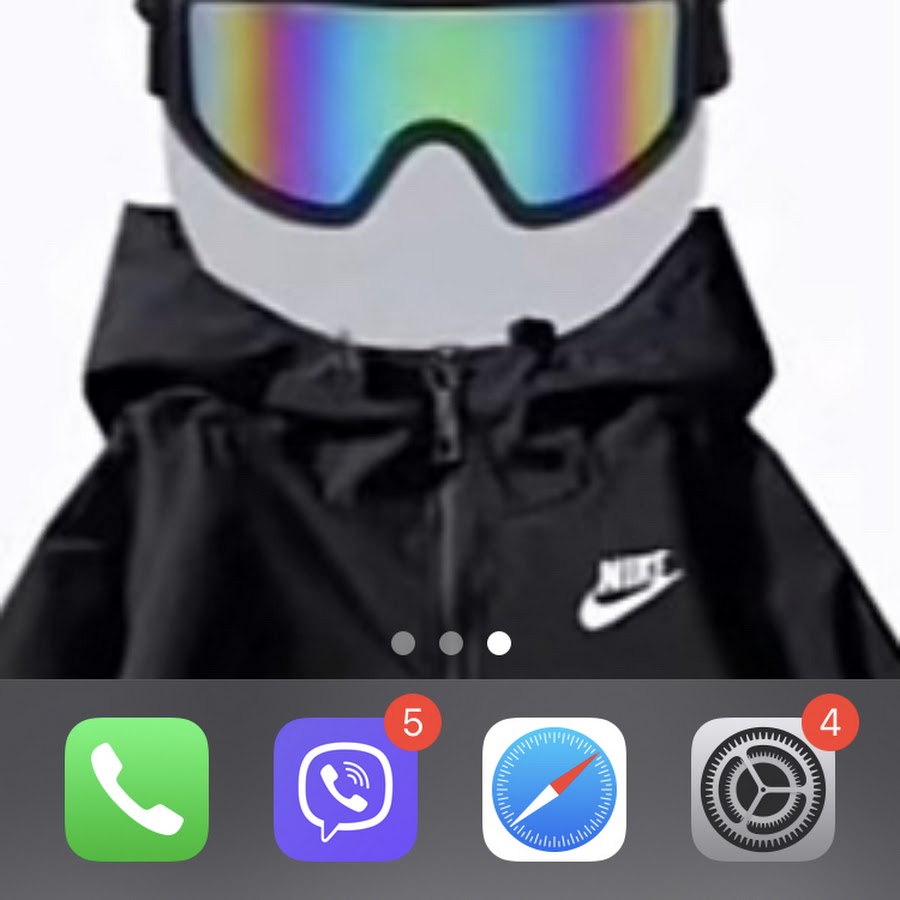
Task: Open the Safari browser
Action: (x=554, y=789)
